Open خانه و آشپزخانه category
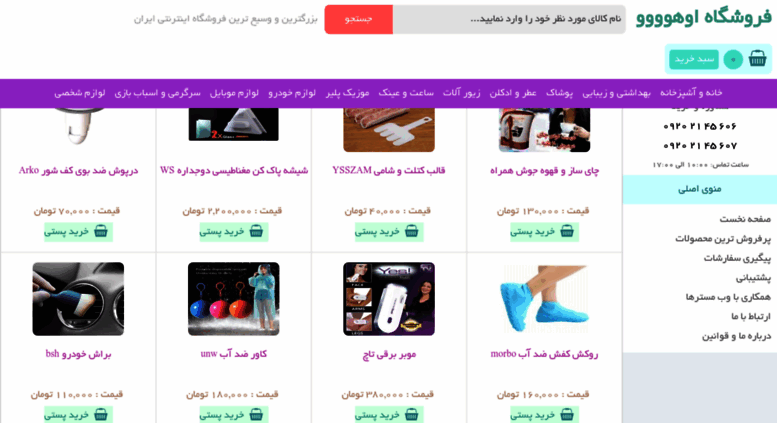The width and height of the screenshot is (777, 423). (691, 93)
